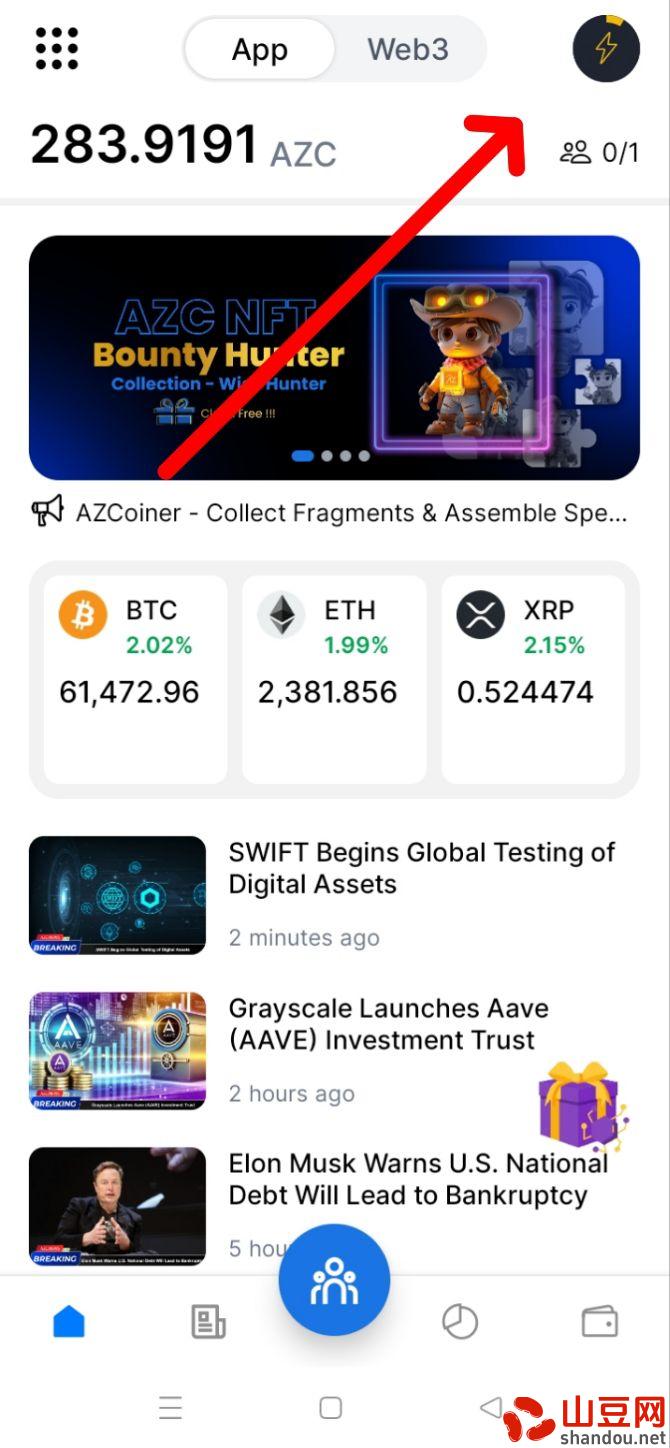670x1448 pixels.
Task: Open the Elon Musk National Debt article
Action: 334,1206
